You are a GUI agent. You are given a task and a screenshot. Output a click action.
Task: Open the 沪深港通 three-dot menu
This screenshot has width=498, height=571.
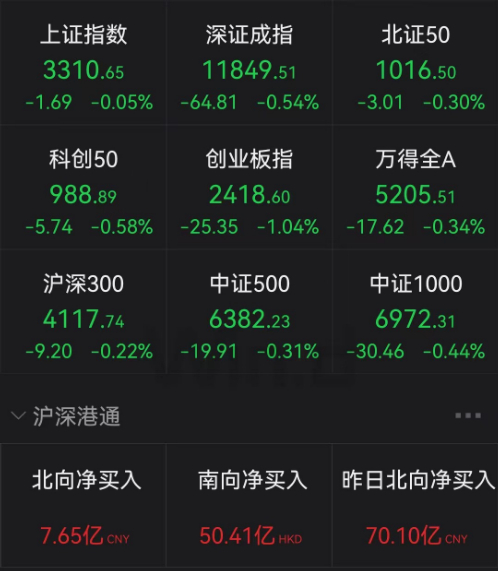pyautogui.click(x=468, y=416)
